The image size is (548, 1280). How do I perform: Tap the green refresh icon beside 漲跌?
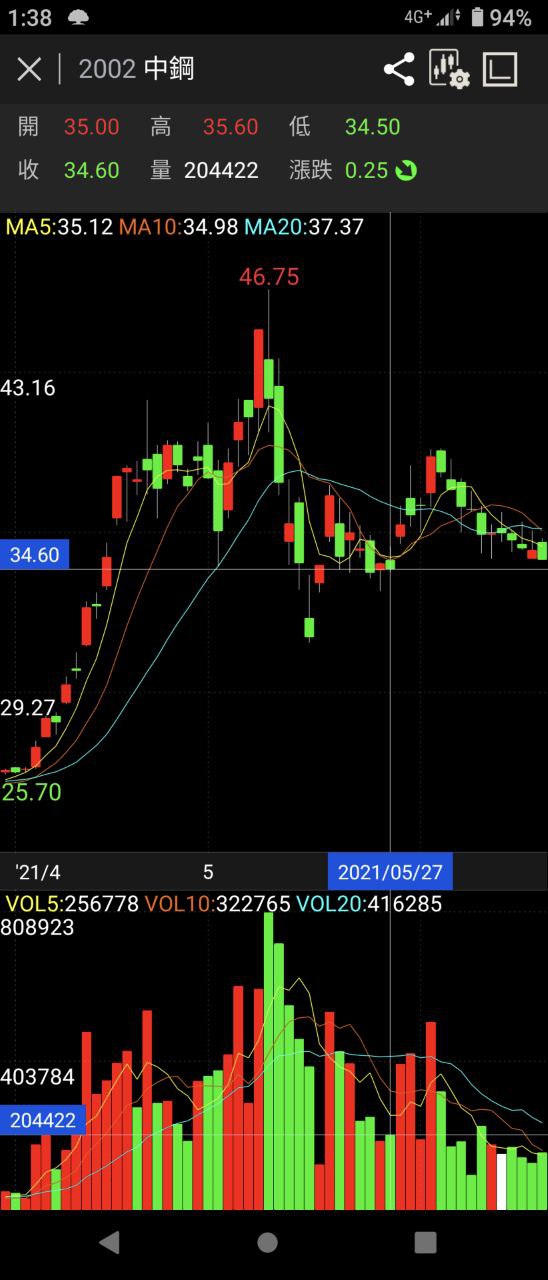pyautogui.click(x=405, y=171)
